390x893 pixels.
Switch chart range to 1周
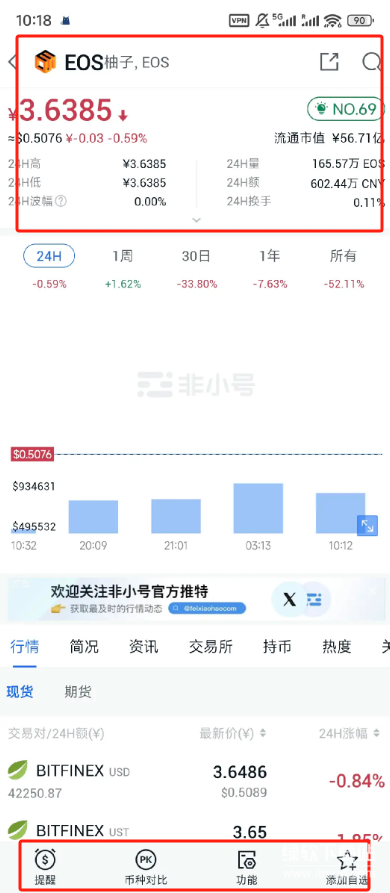point(122,256)
